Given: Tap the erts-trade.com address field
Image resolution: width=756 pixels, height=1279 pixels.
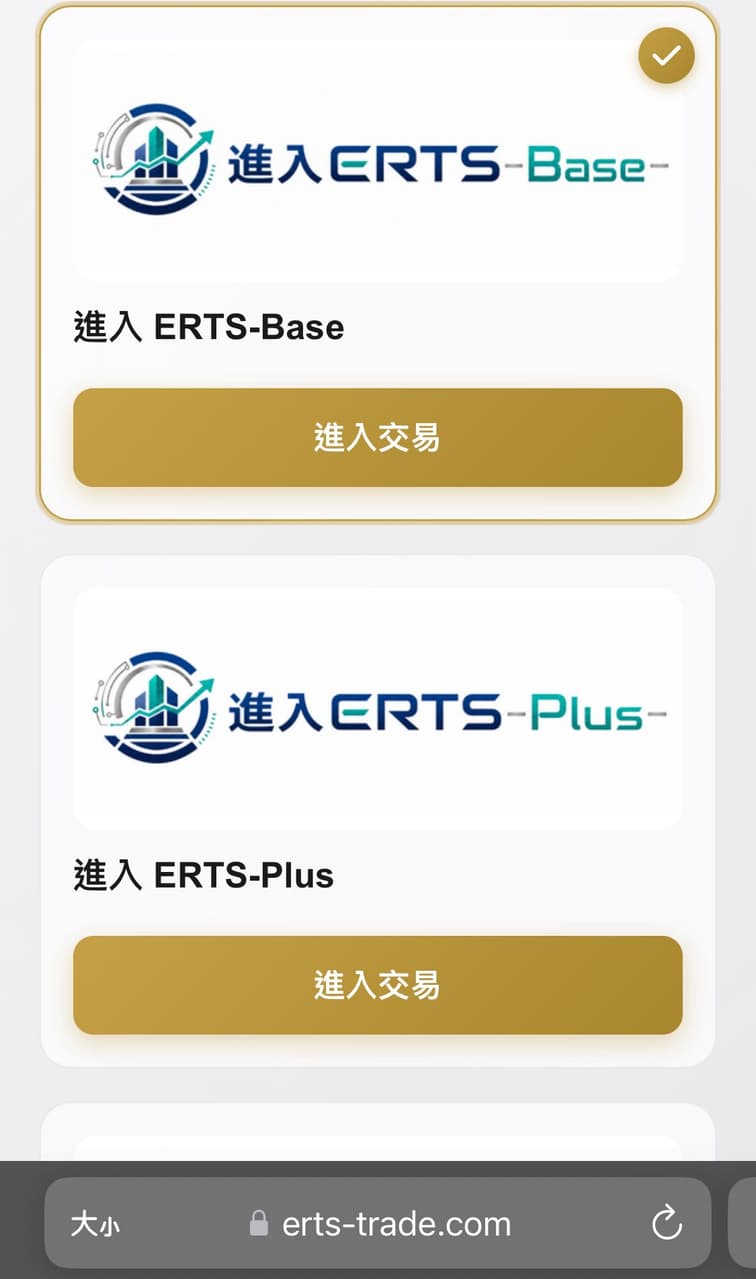Looking at the screenshot, I should [x=378, y=1223].
